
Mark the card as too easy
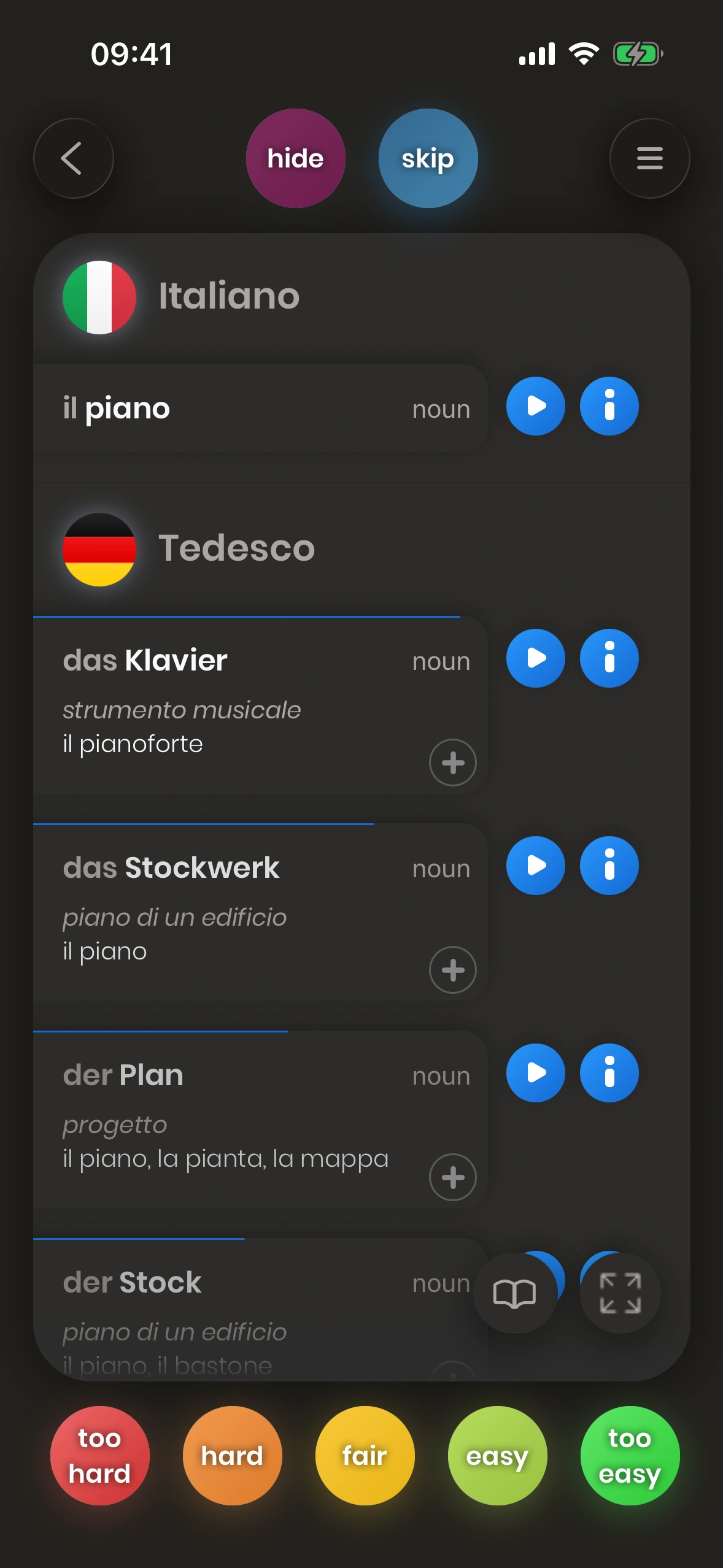point(630,1455)
